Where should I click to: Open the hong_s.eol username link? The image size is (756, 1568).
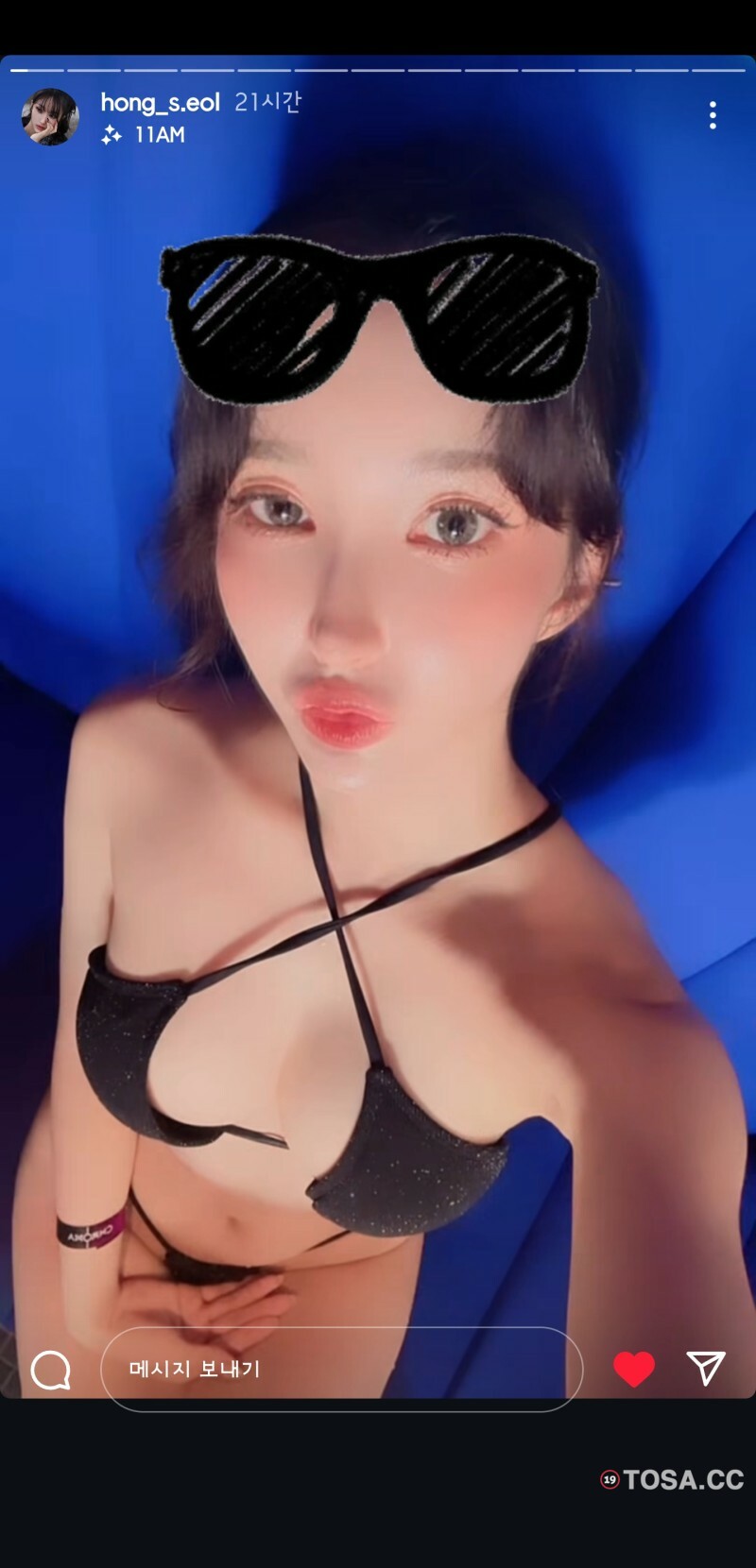coord(160,102)
